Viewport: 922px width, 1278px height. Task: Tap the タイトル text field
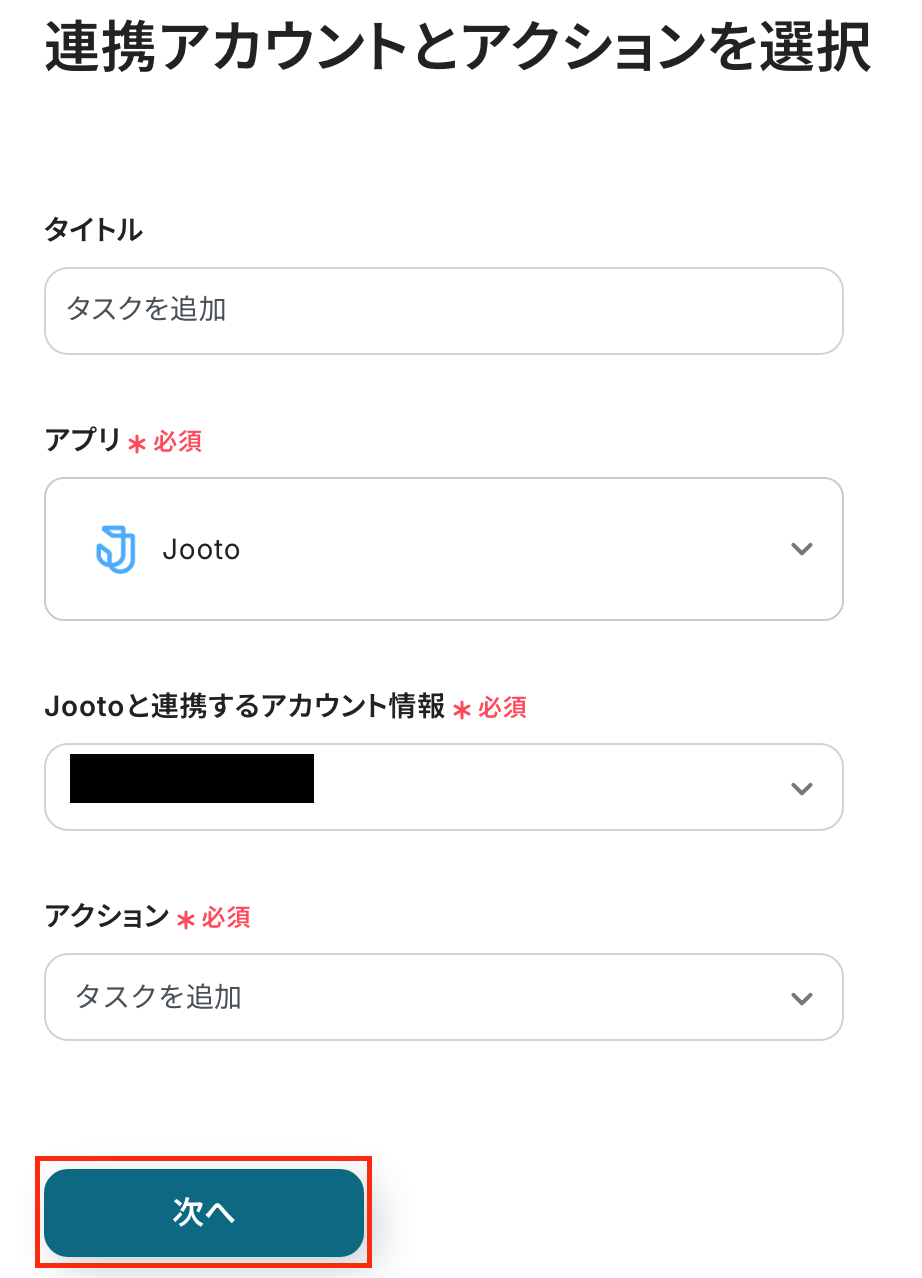pyautogui.click(x=443, y=311)
